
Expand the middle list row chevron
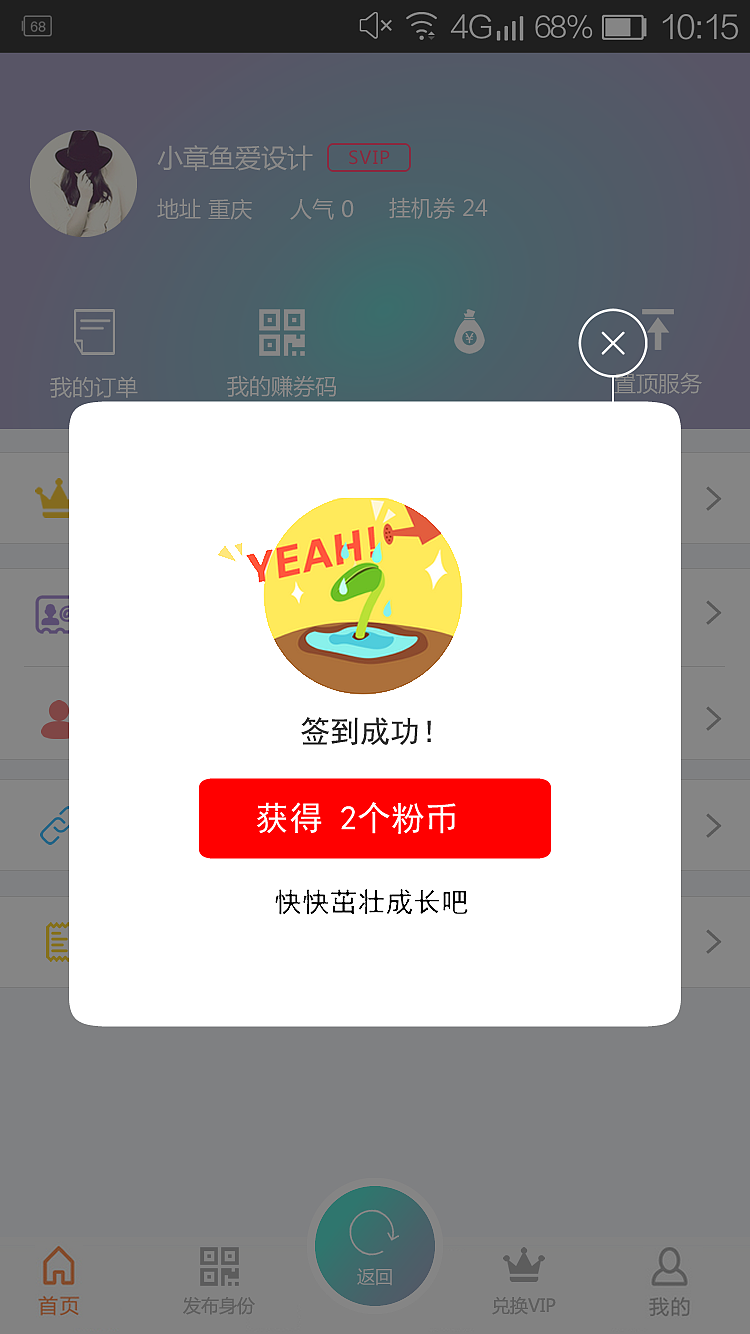click(x=713, y=718)
